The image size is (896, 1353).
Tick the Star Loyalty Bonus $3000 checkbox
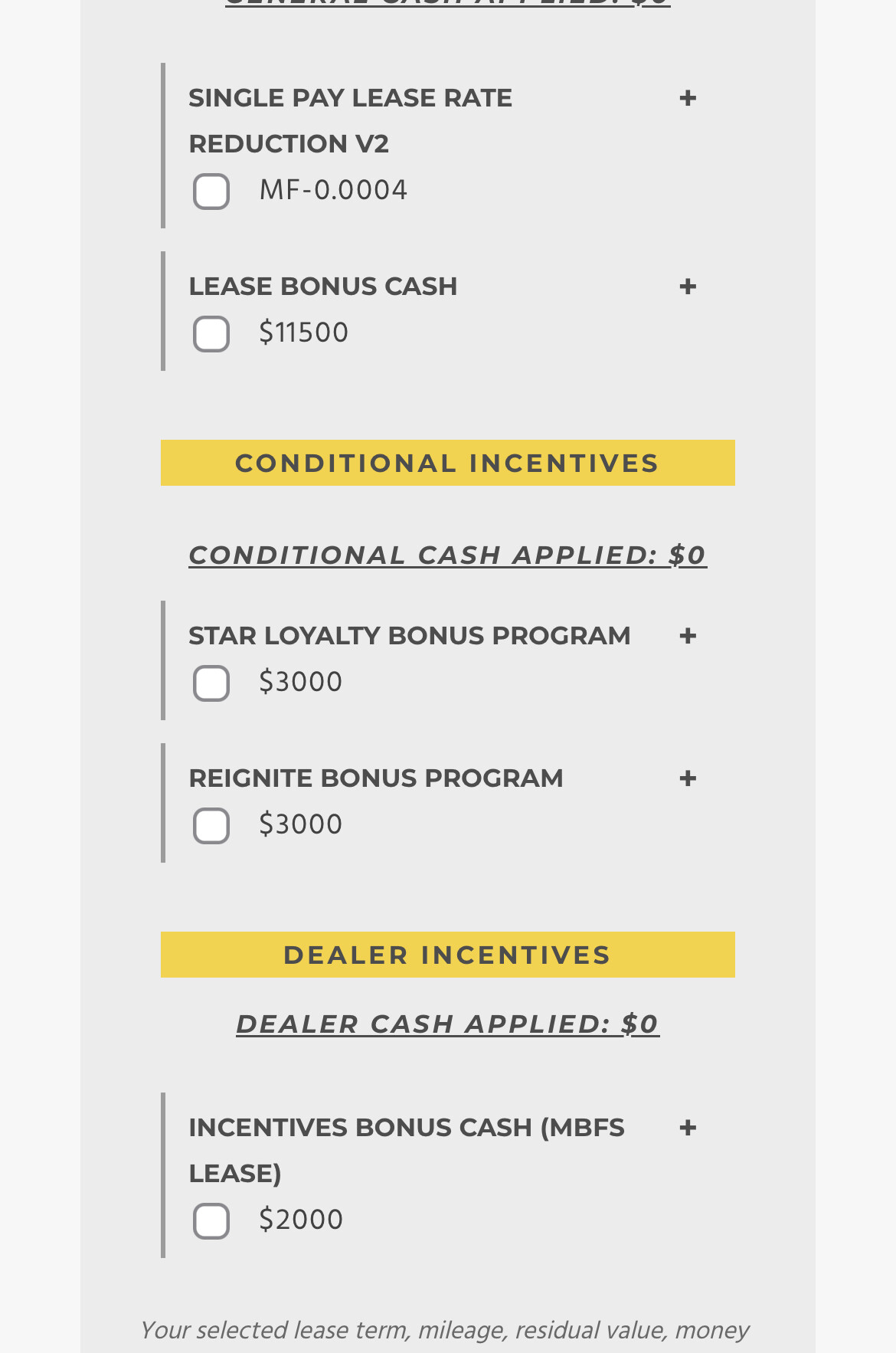click(x=211, y=683)
